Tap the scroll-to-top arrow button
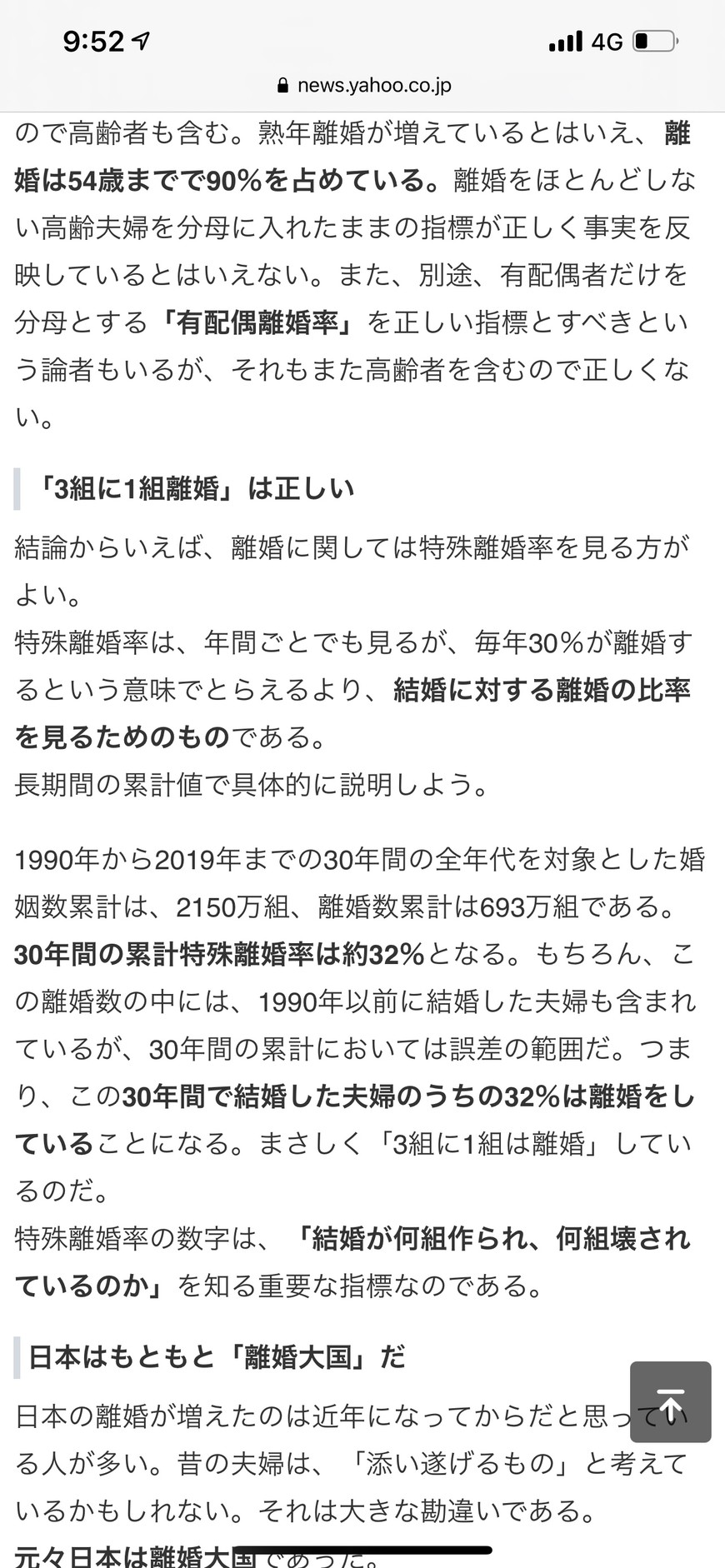The width and height of the screenshot is (725, 1568). [671, 1402]
